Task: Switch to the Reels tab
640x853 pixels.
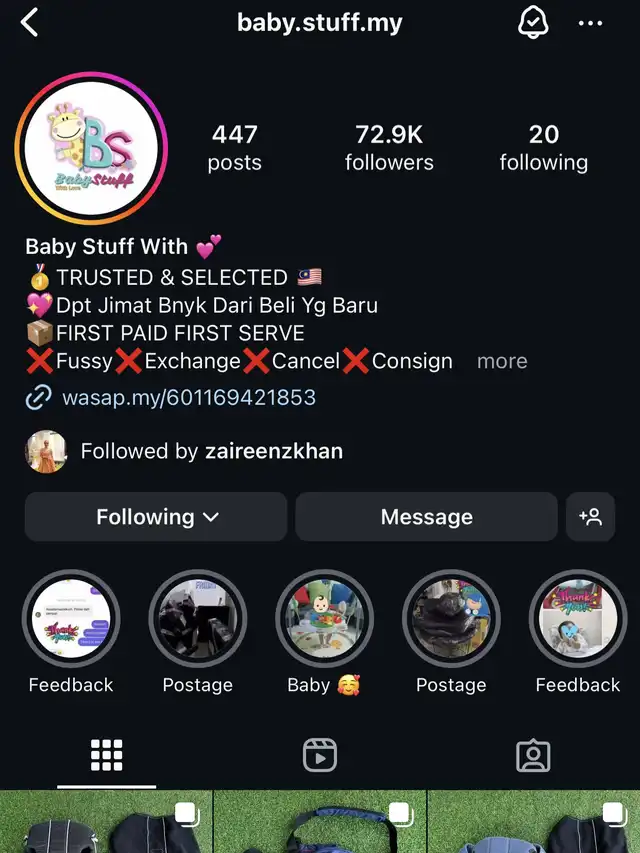Action: (320, 756)
